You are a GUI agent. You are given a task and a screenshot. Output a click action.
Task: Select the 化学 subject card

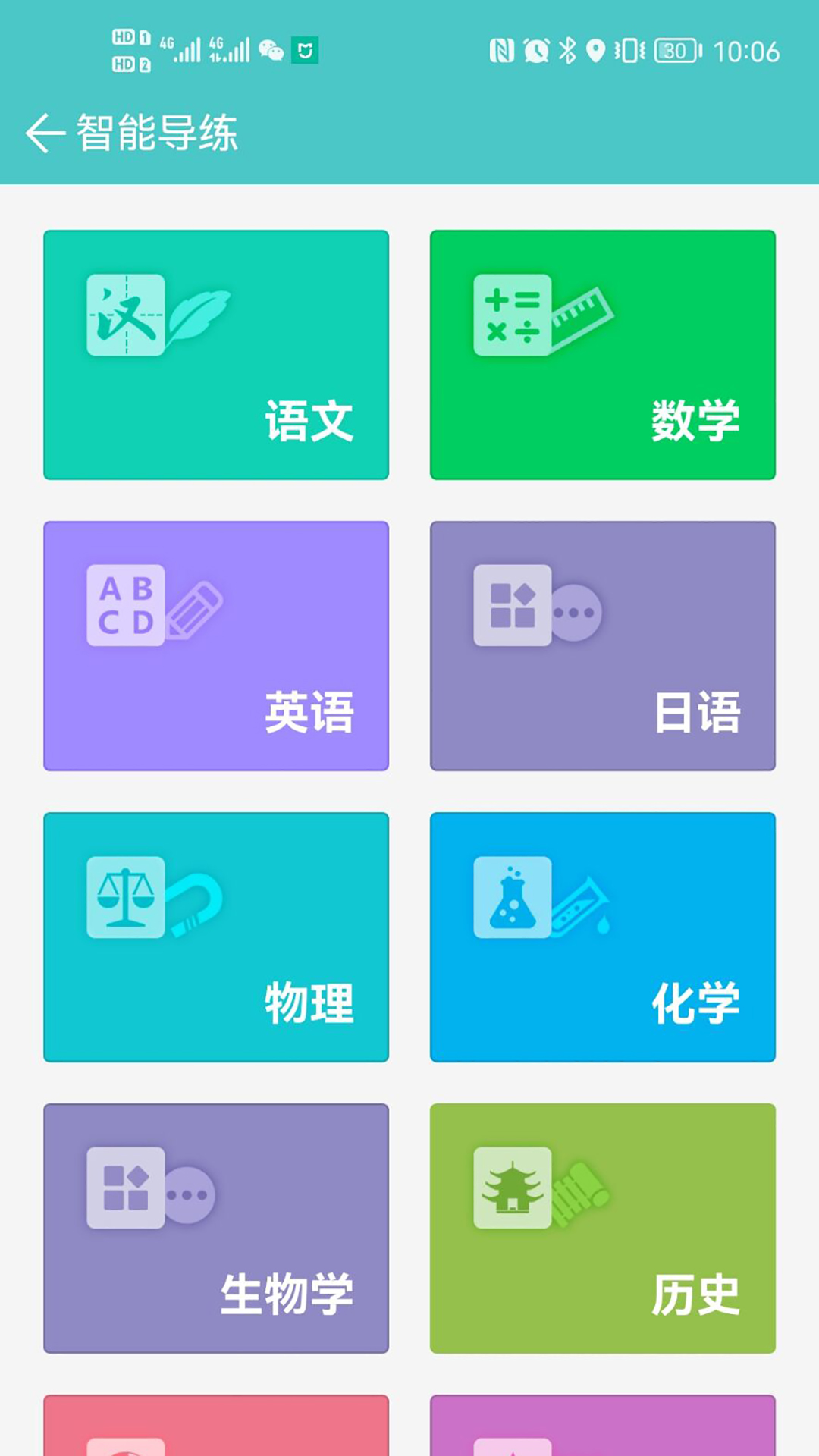pyautogui.click(x=603, y=937)
